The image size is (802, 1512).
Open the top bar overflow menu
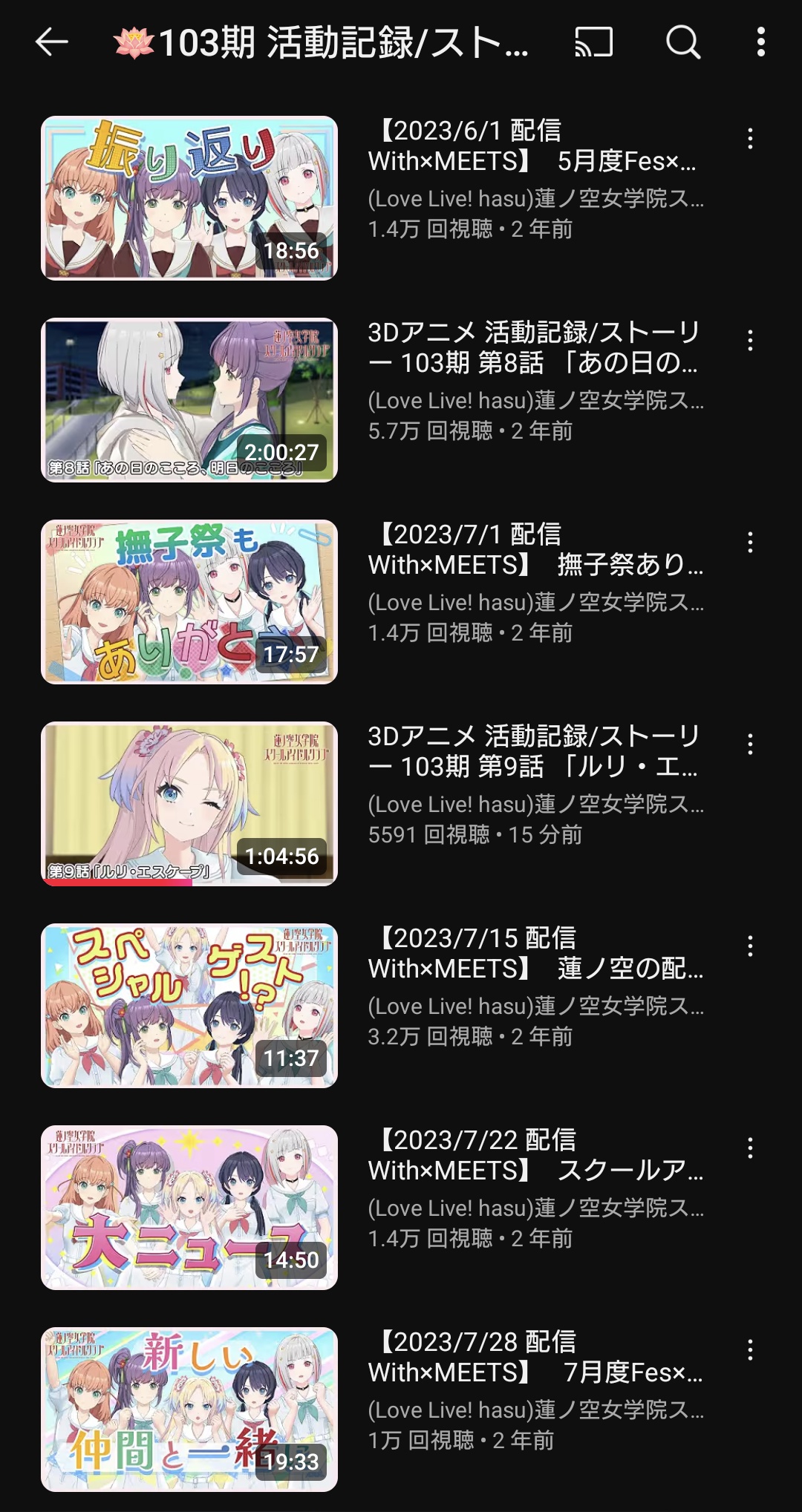click(760, 42)
